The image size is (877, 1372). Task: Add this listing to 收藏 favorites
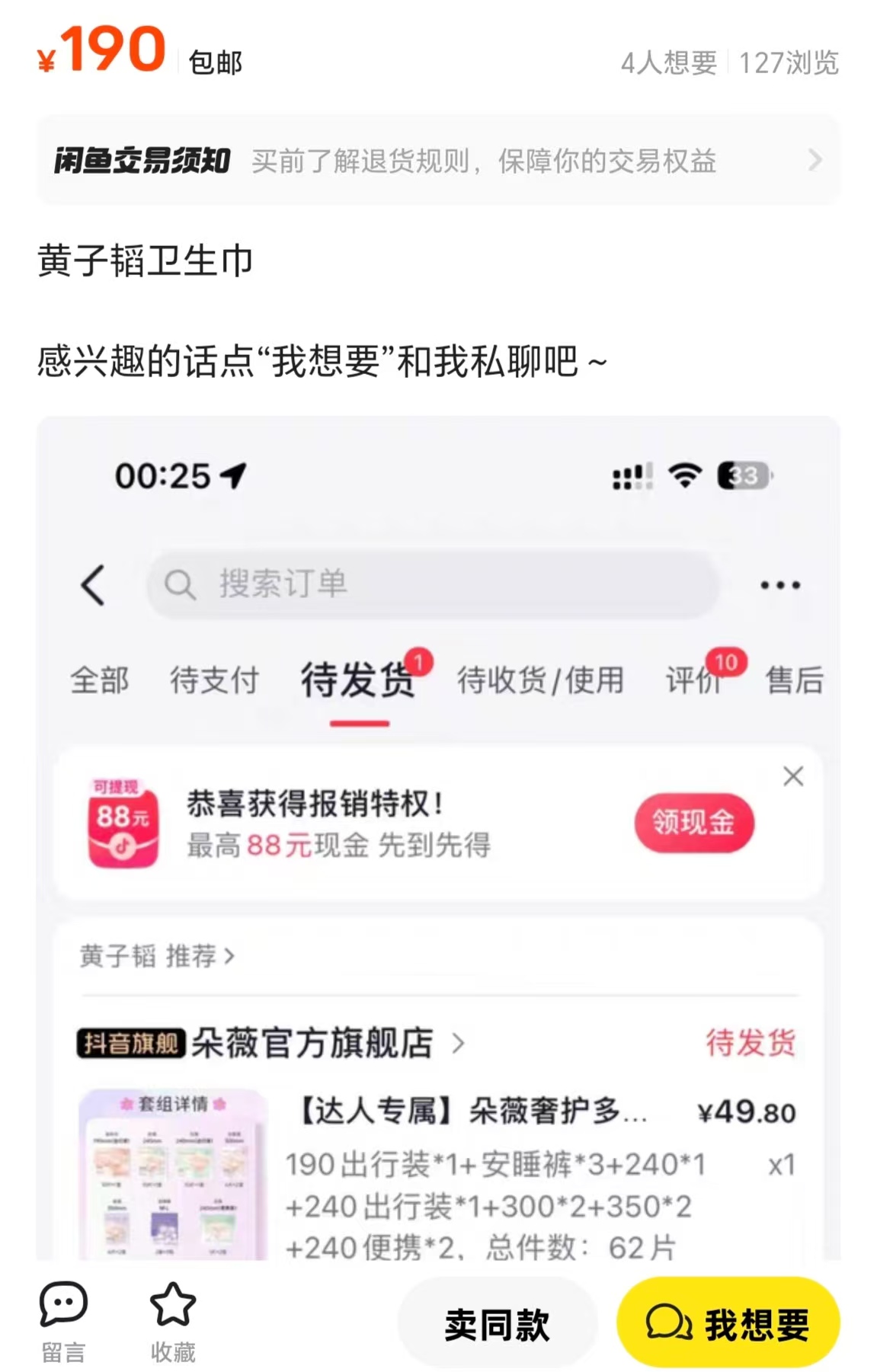[x=173, y=1322]
